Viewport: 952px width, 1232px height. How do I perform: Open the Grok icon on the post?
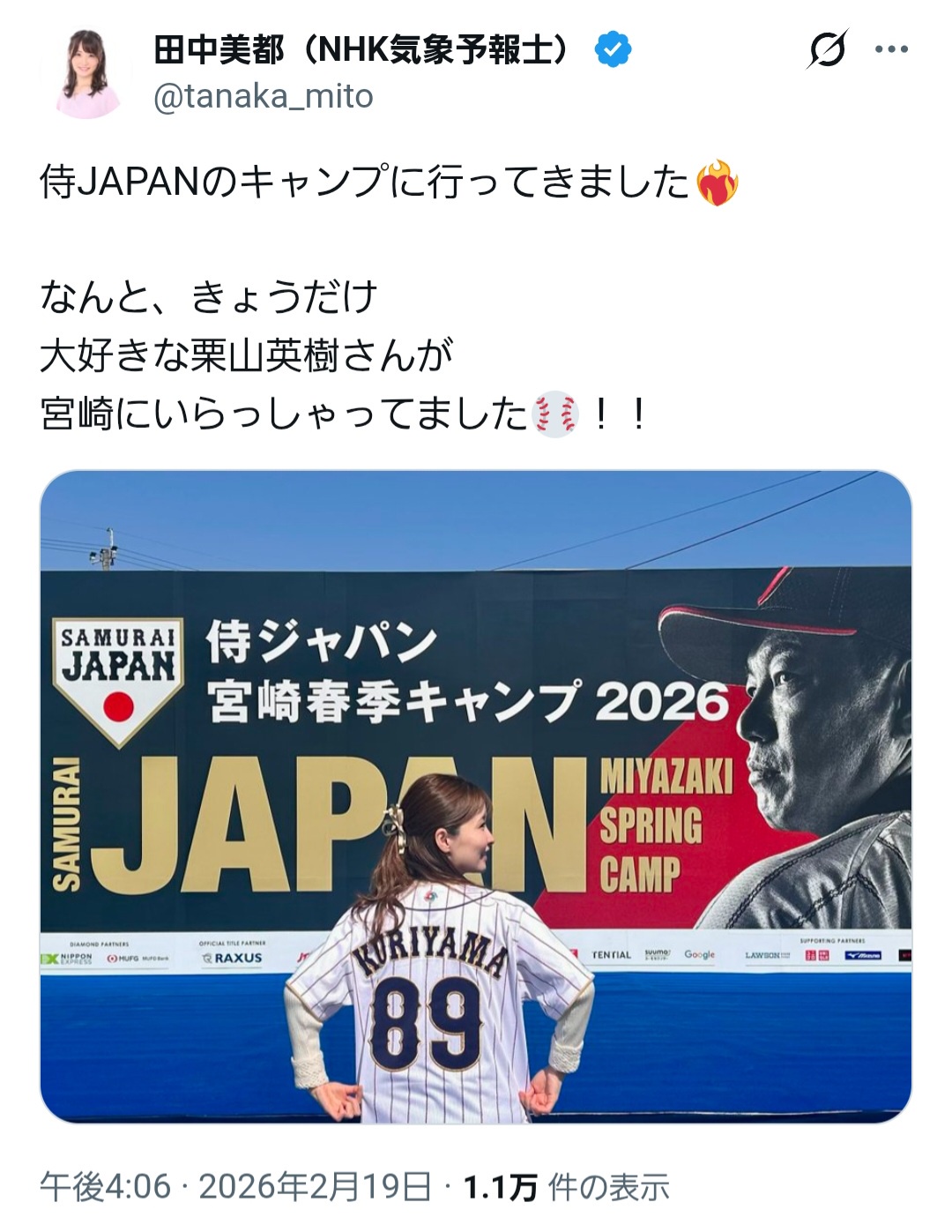pos(827,49)
